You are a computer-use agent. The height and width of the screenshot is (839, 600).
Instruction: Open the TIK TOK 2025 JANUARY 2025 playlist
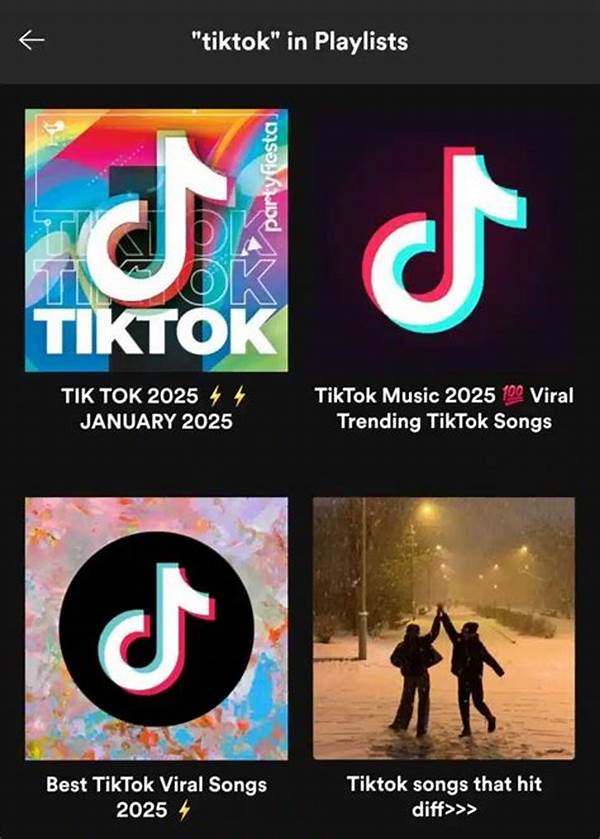(x=156, y=240)
